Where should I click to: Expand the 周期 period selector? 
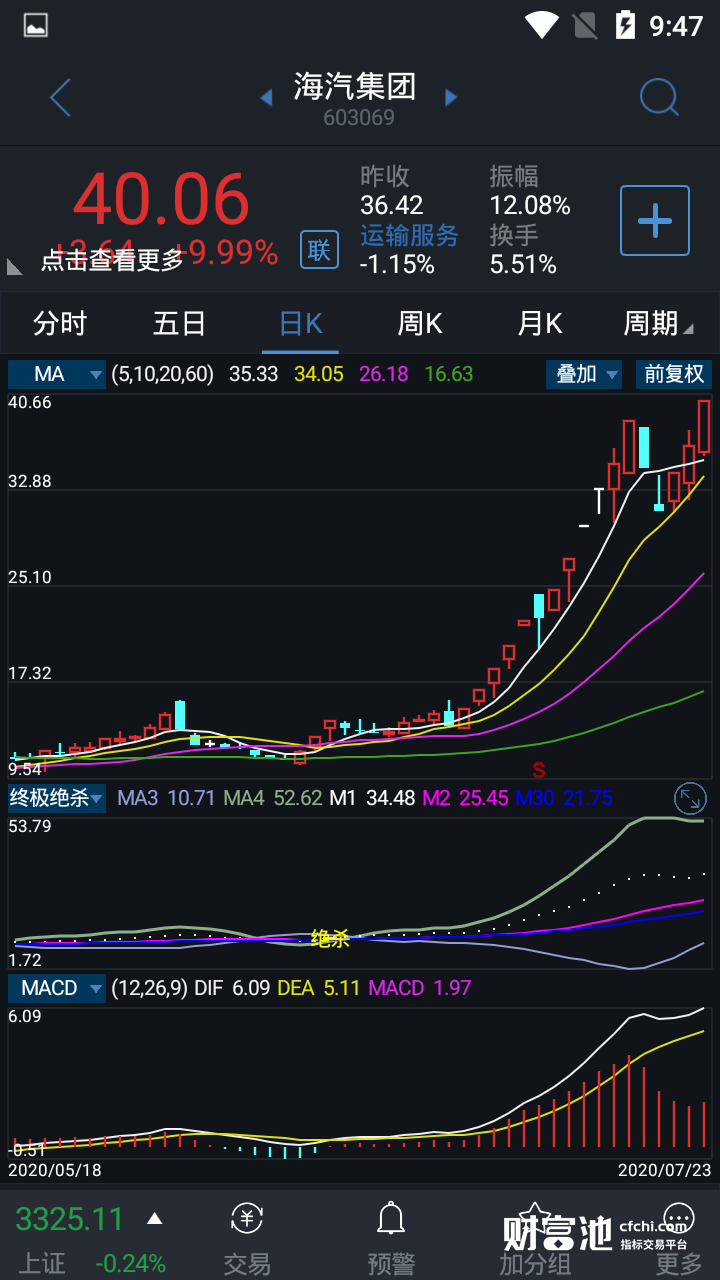pos(658,323)
